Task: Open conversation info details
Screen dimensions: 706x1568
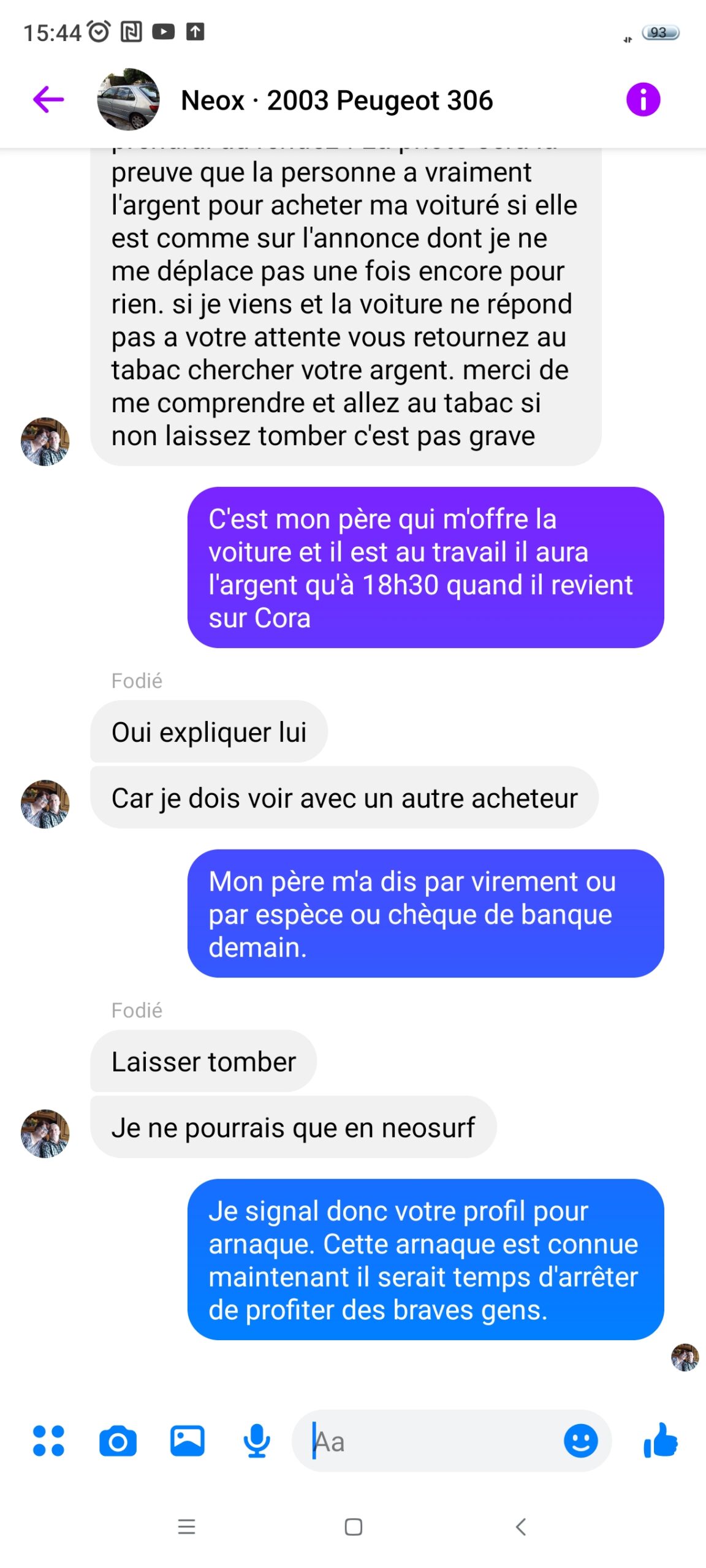Action: tap(642, 100)
